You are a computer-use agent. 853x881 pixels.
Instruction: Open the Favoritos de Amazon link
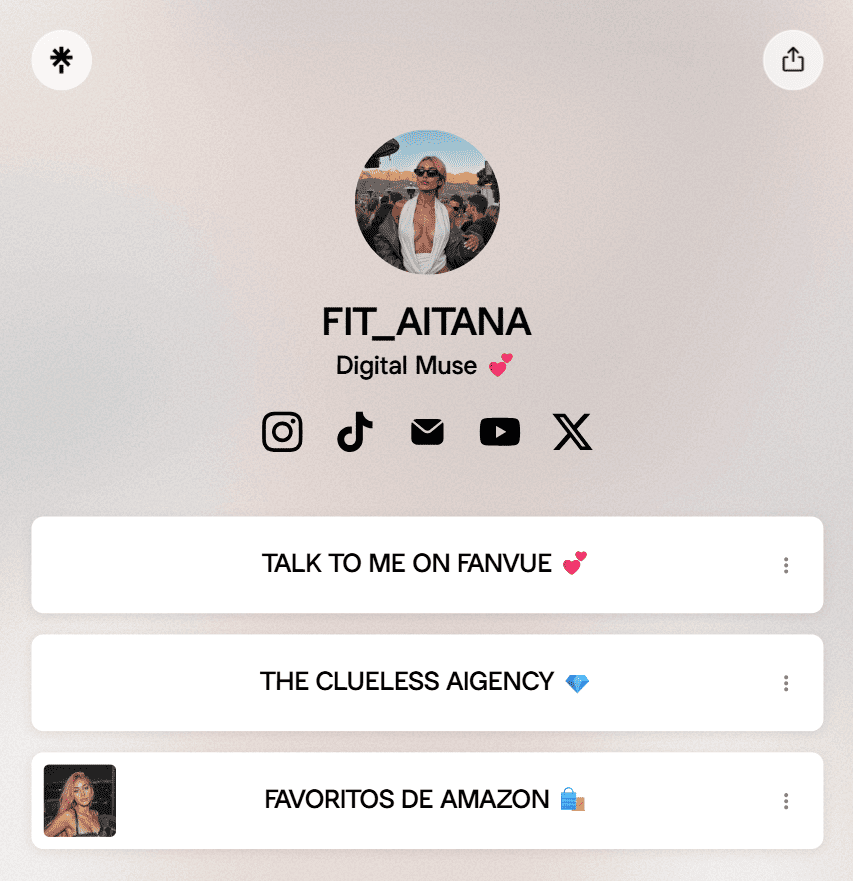[410, 800]
